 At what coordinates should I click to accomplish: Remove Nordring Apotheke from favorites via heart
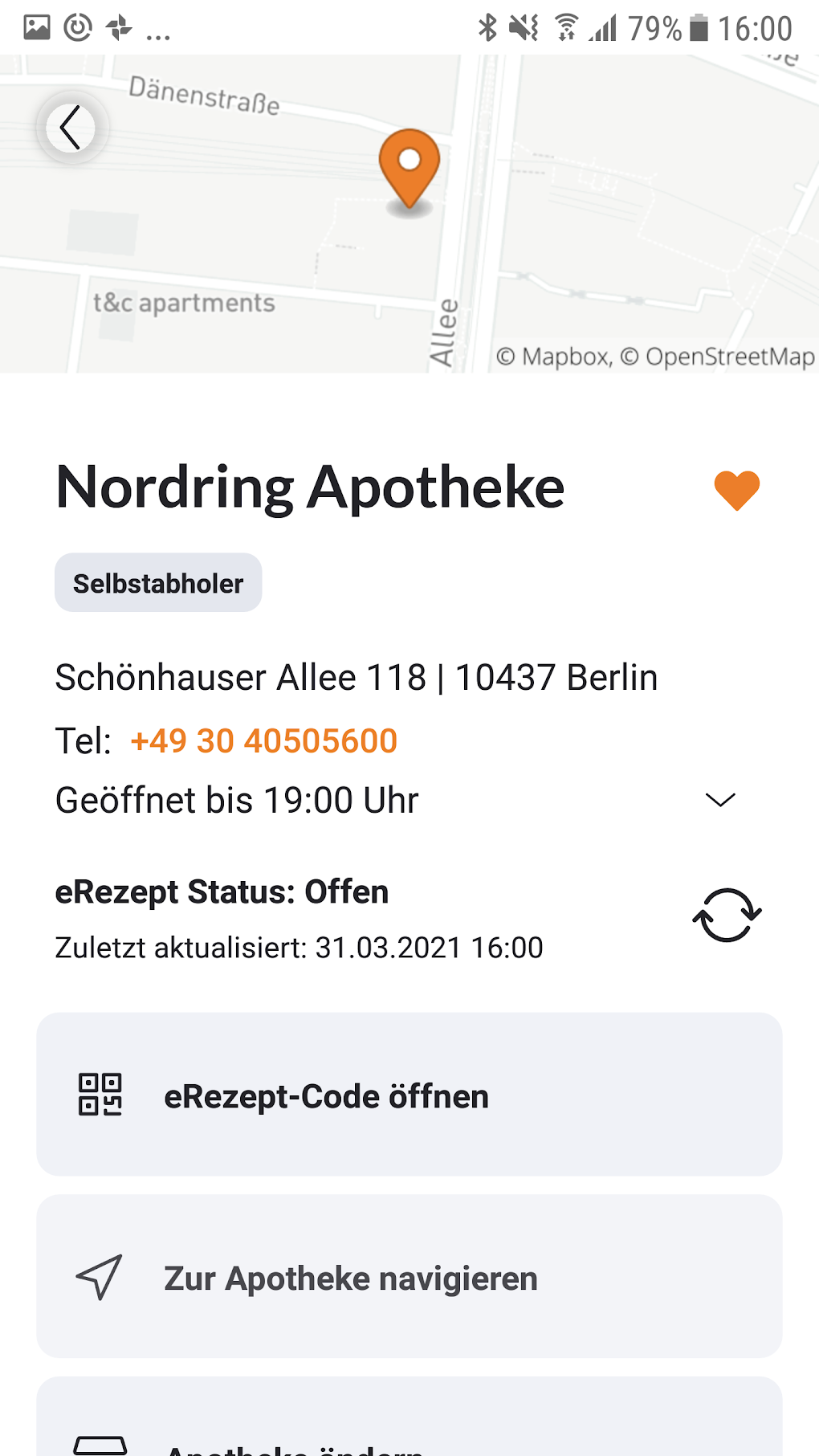tap(736, 489)
